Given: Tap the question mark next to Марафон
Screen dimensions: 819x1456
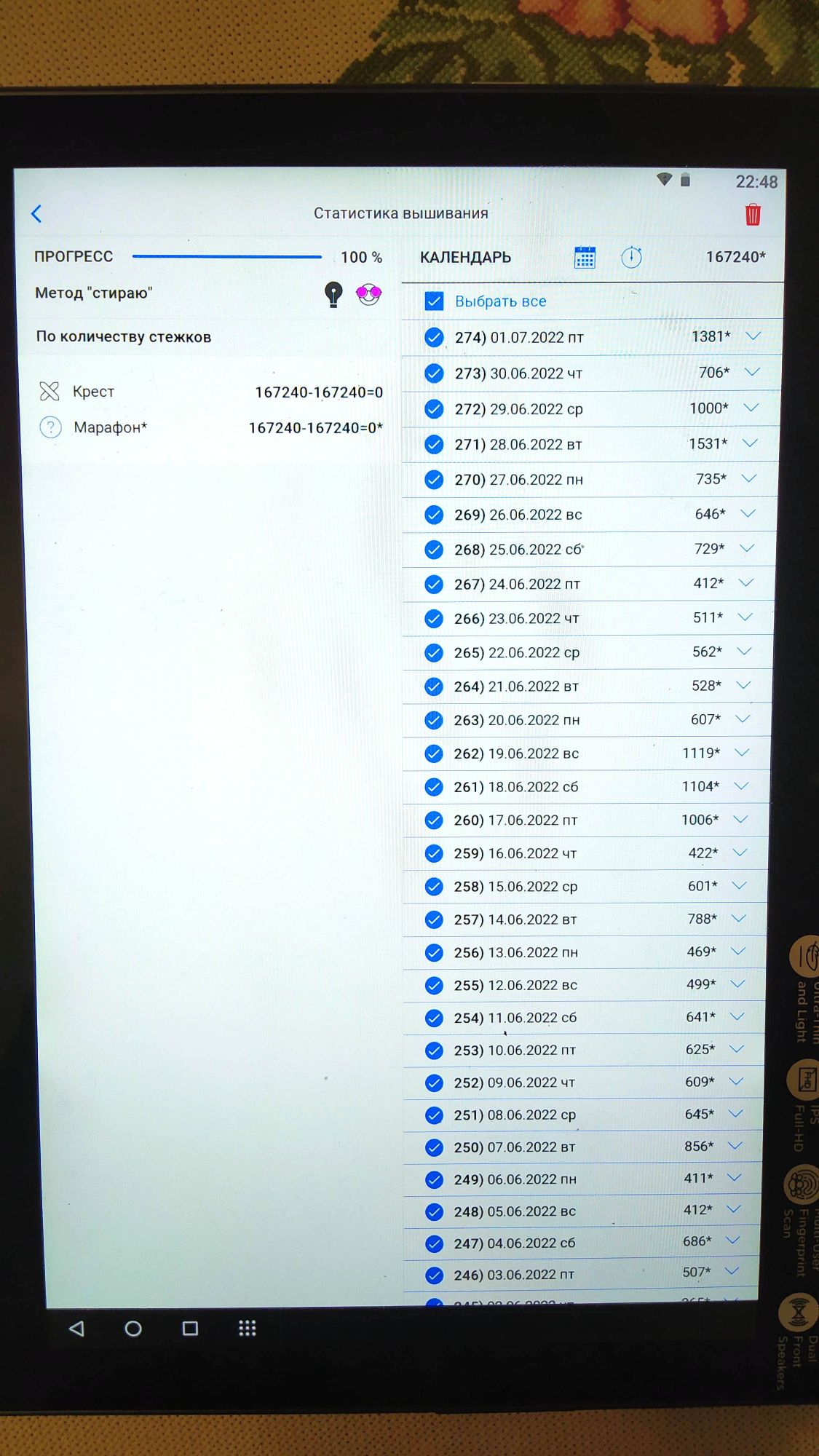Looking at the screenshot, I should point(50,427).
